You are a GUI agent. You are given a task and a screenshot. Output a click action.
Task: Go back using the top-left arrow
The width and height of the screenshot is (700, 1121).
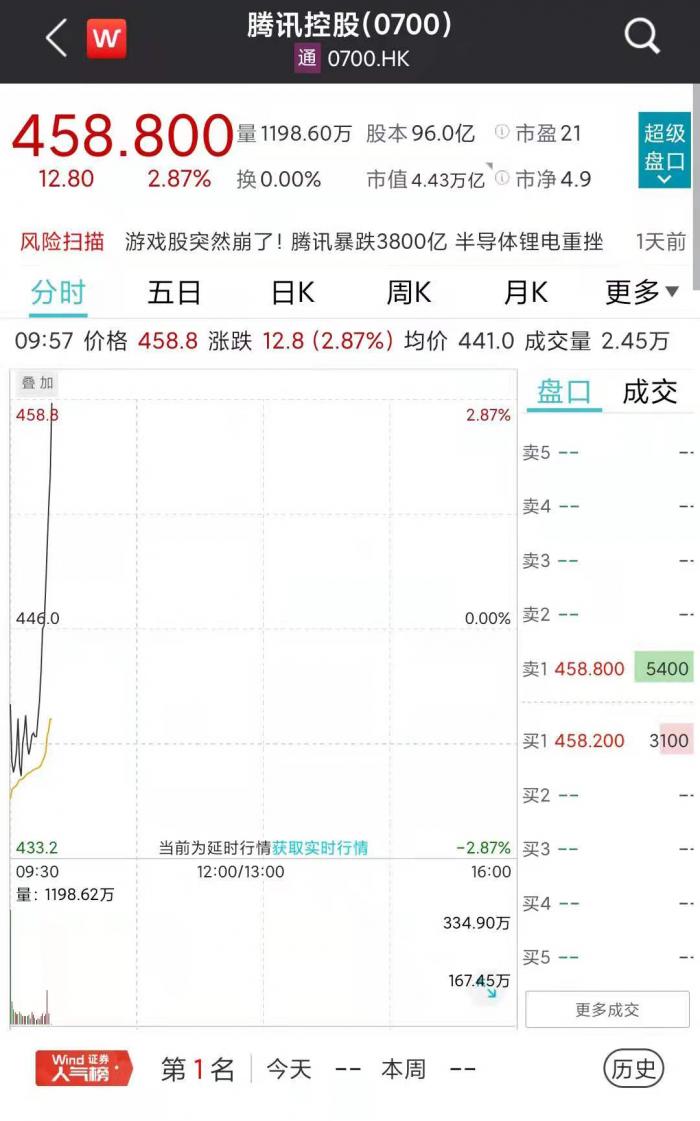point(57,39)
